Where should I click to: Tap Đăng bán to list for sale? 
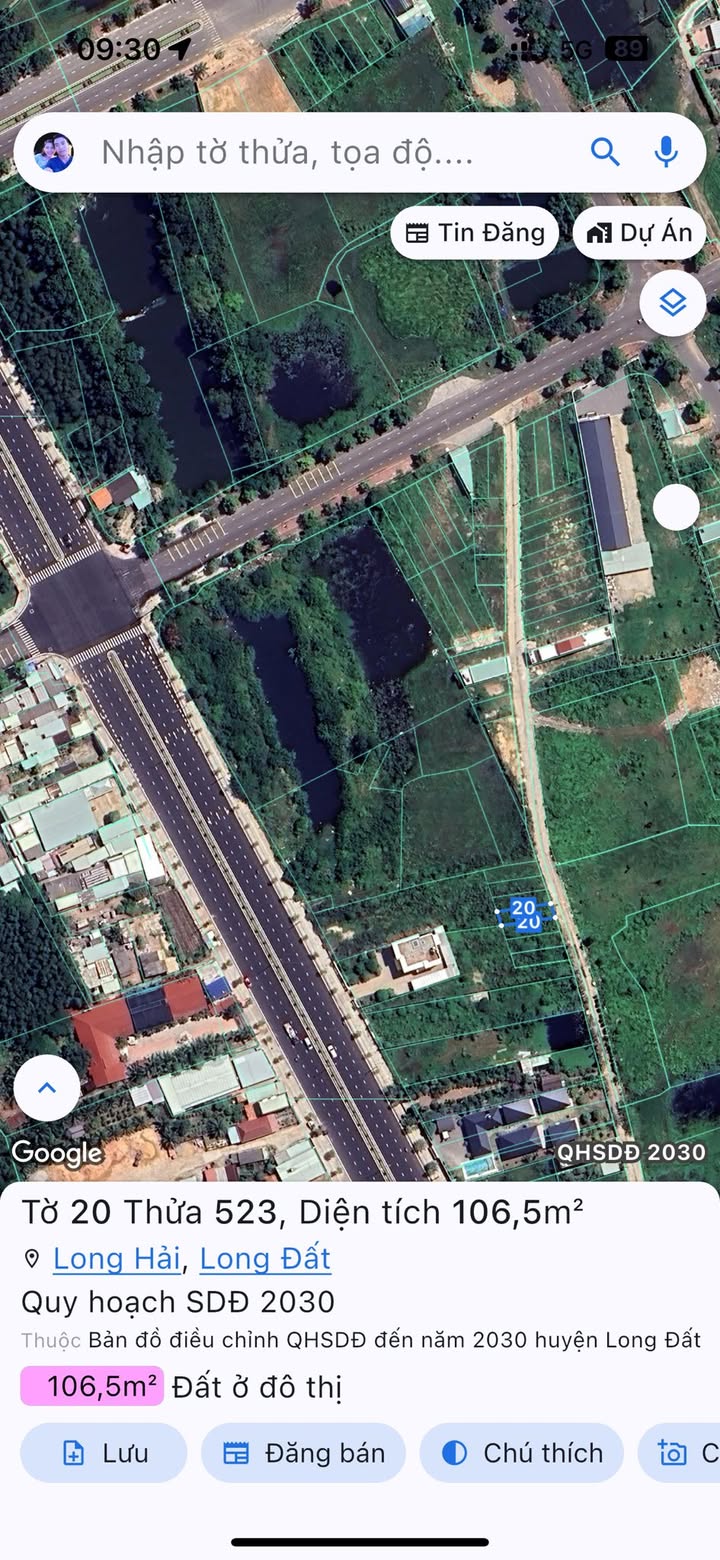click(x=304, y=1453)
